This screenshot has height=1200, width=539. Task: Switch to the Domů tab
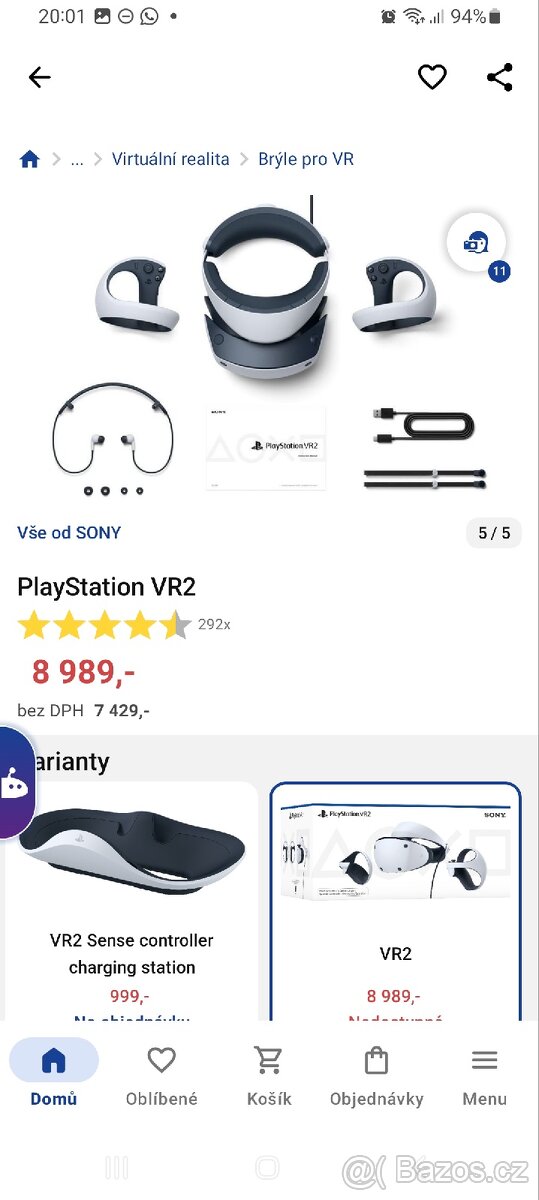point(54,1073)
